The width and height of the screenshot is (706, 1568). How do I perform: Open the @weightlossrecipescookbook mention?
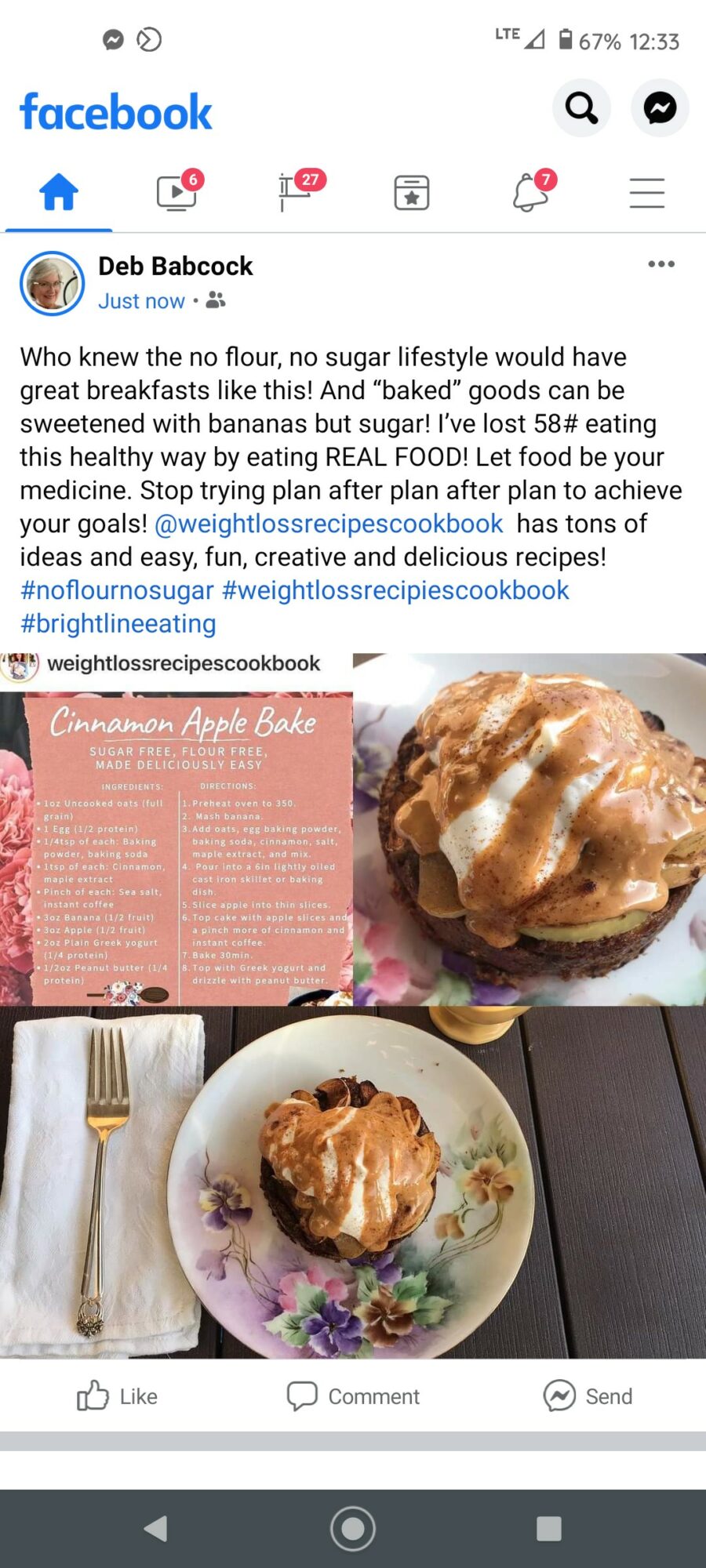point(329,524)
